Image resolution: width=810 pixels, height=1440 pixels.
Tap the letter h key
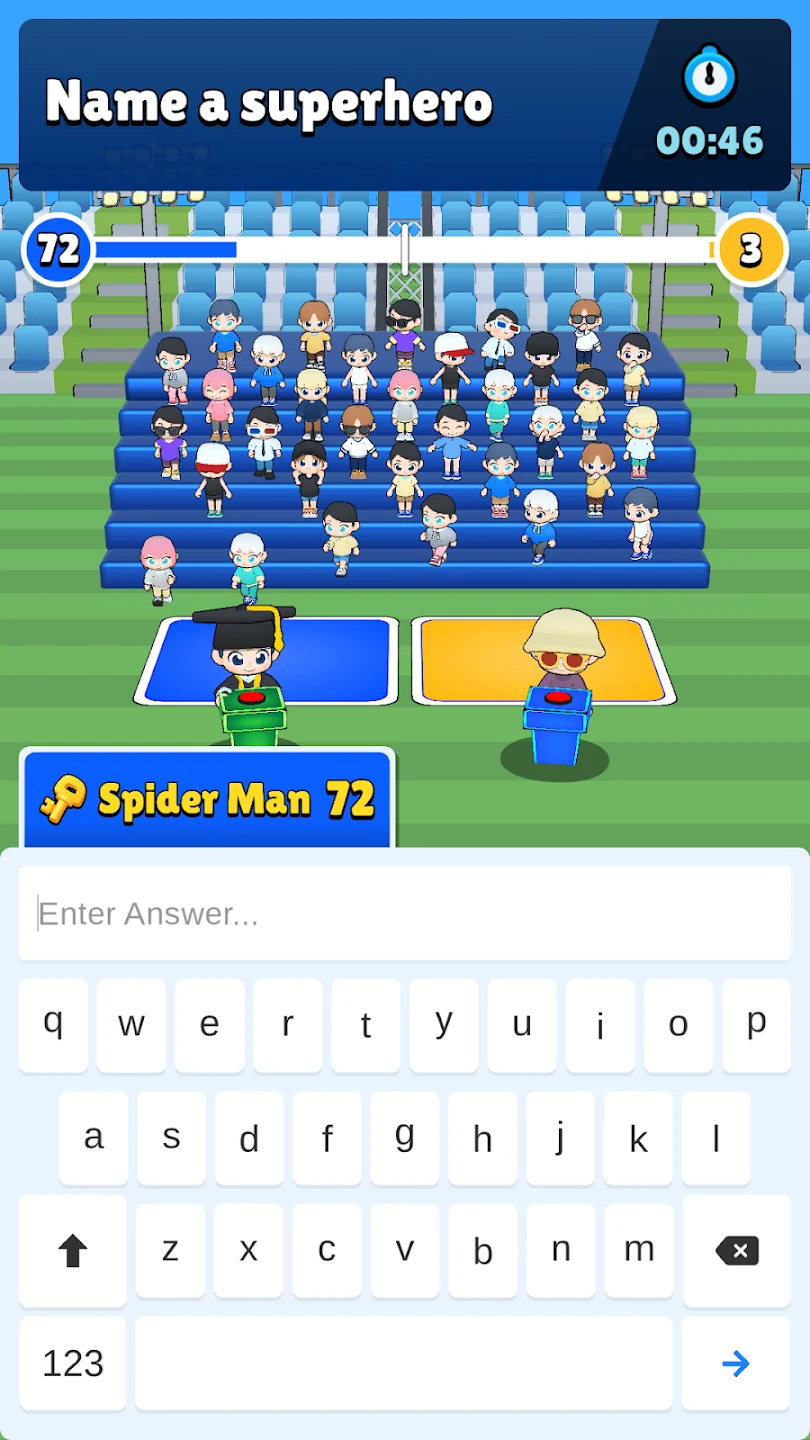click(483, 1138)
